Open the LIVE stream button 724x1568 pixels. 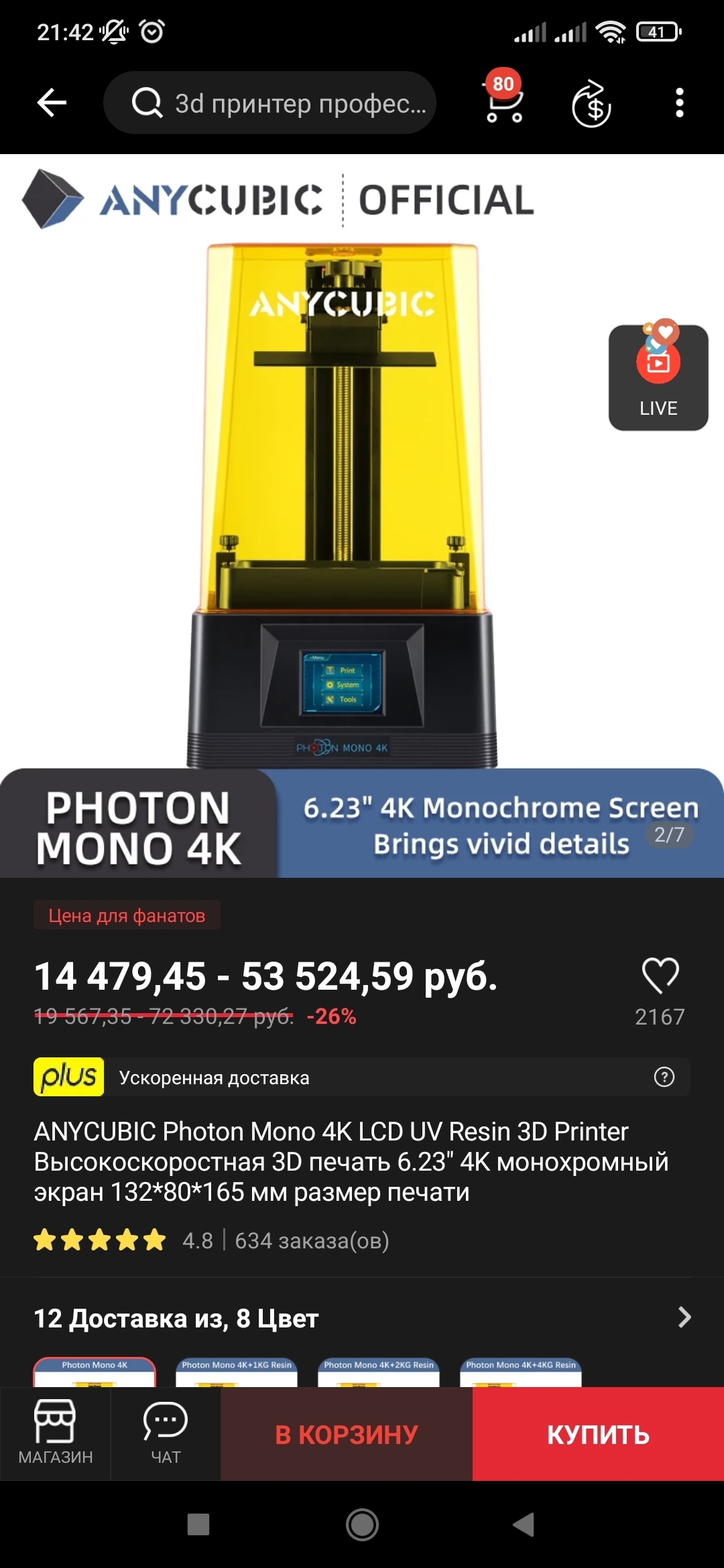658,377
